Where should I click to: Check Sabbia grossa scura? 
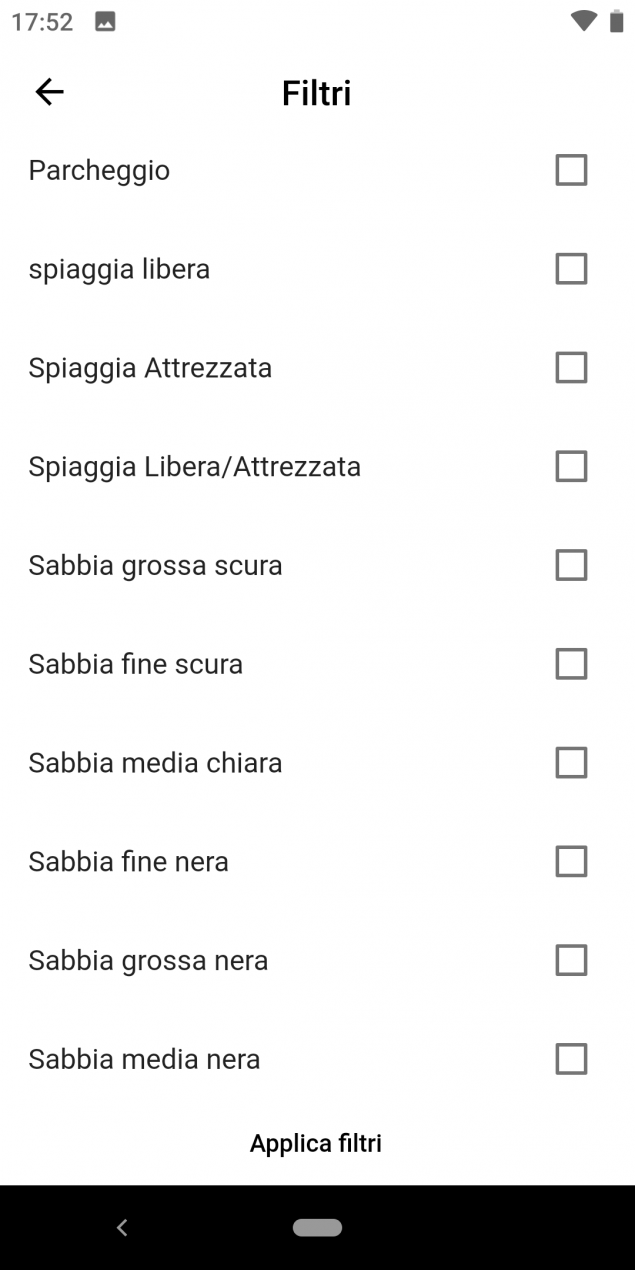(x=571, y=565)
